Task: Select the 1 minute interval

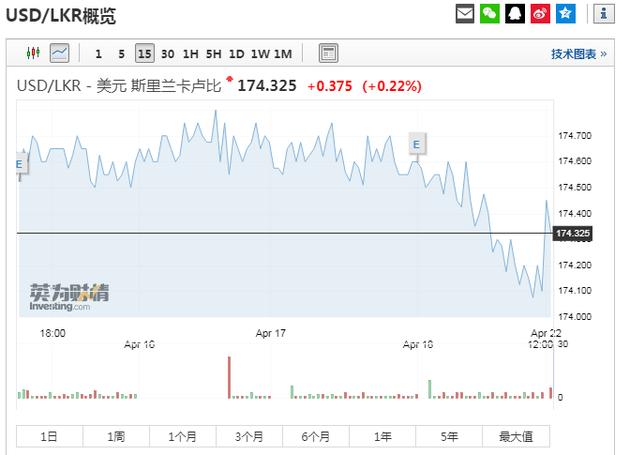Action: (x=98, y=54)
